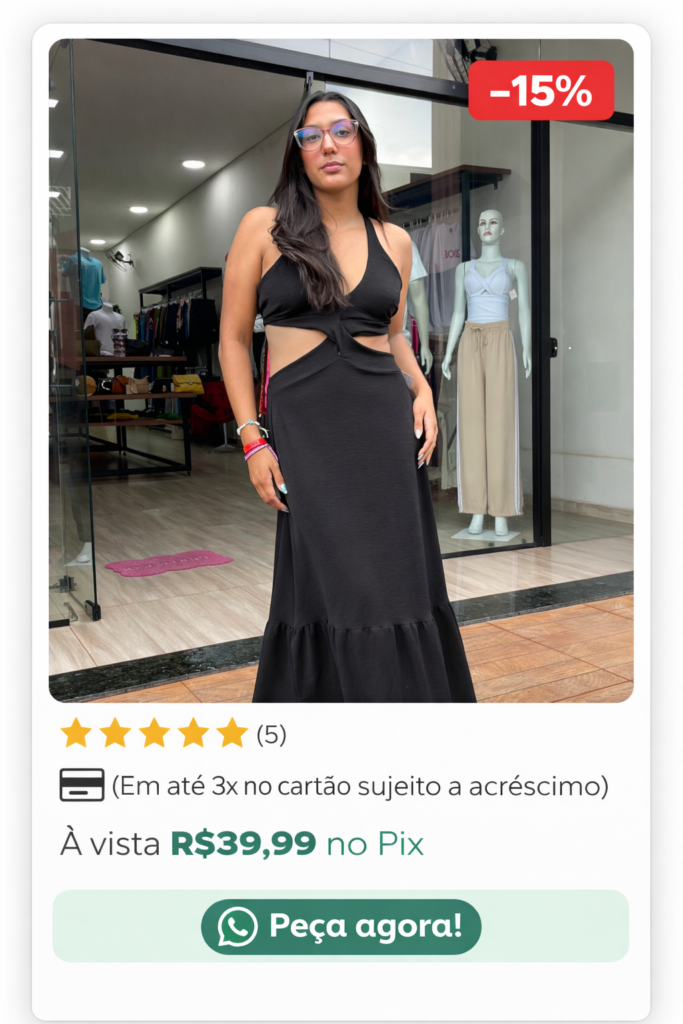
Task: Tap the Peça agora! WhatsApp button
Action: click(x=341, y=927)
